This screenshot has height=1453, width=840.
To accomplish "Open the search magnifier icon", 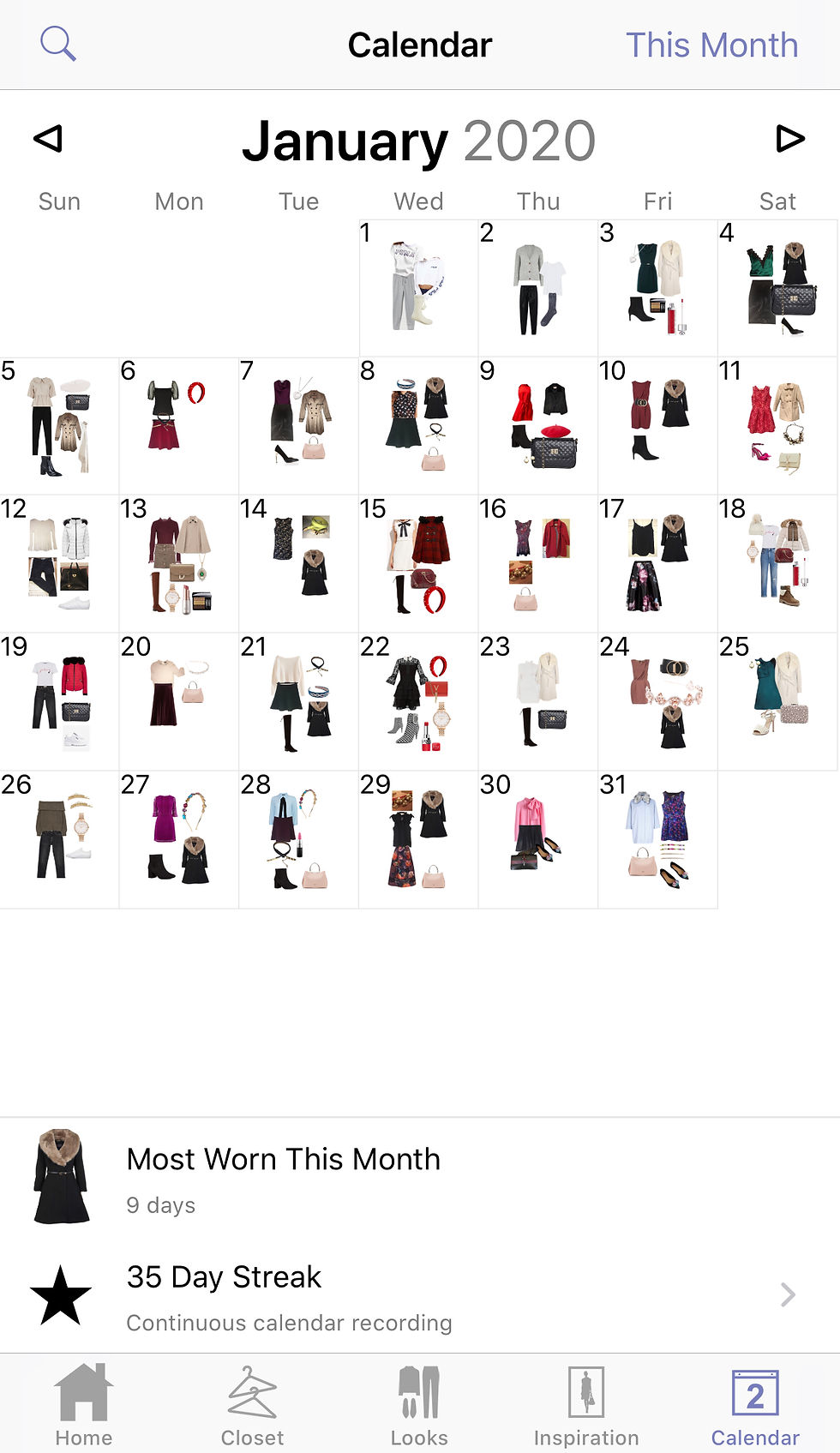I will (58, 44).
